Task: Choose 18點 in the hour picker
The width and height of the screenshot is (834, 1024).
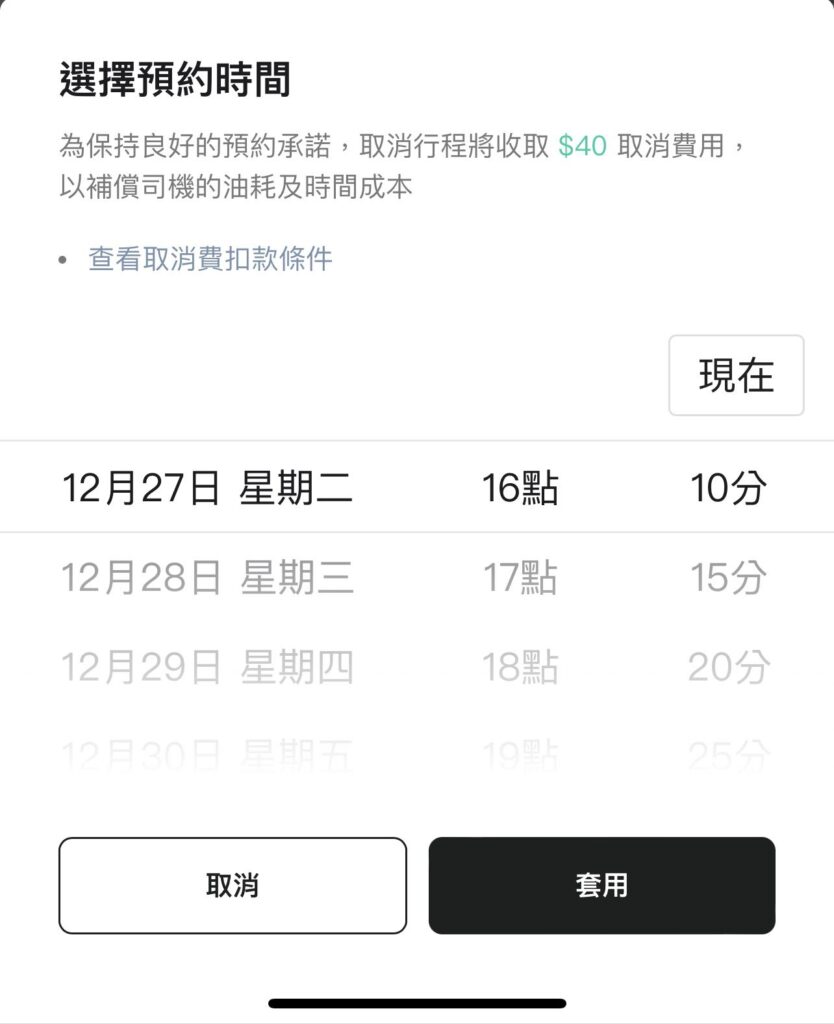Action: pyautogui.click(x=520, y=667)
